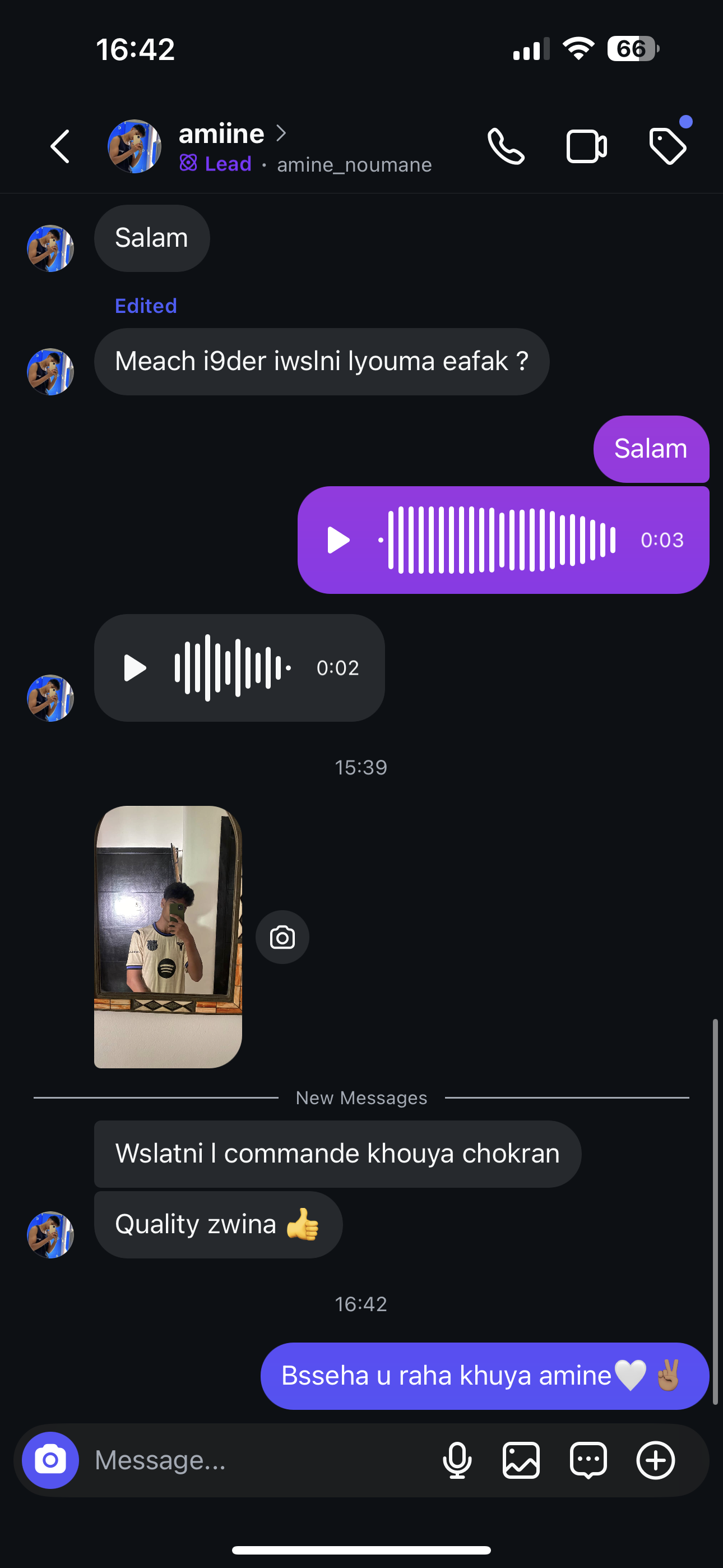
Task: Open the saved replies bubble icon
Action: click(x=588, y=1460)
